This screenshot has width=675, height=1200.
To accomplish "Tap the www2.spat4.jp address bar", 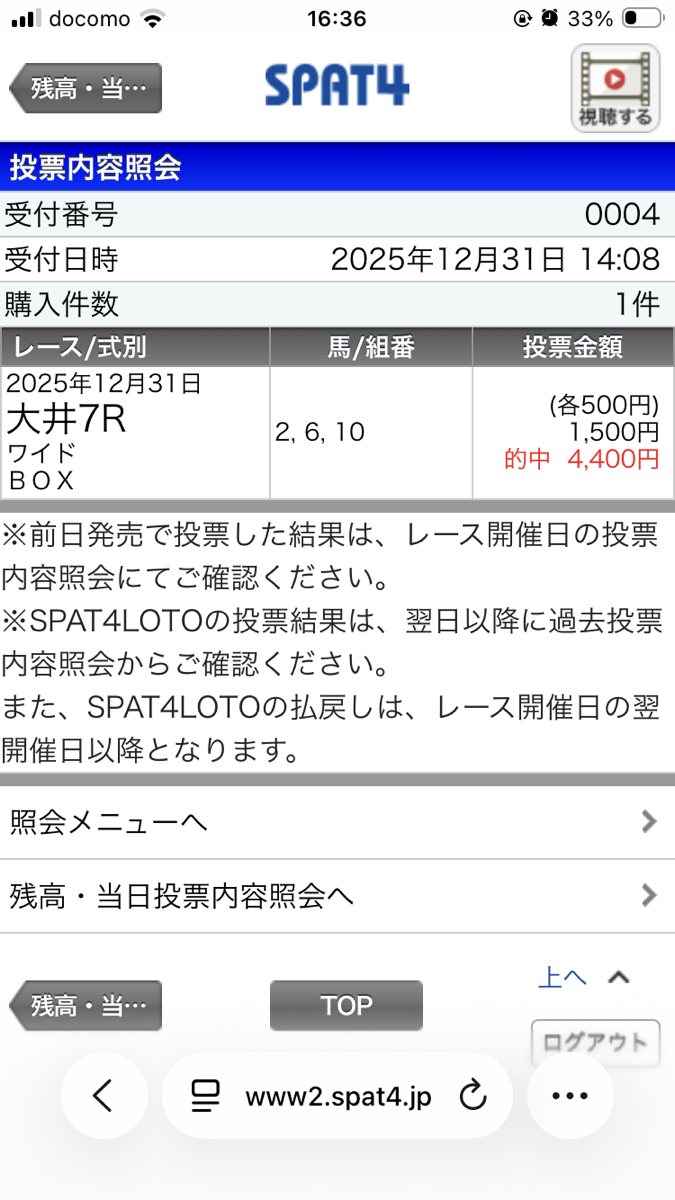I will [x=338, y=1097].
